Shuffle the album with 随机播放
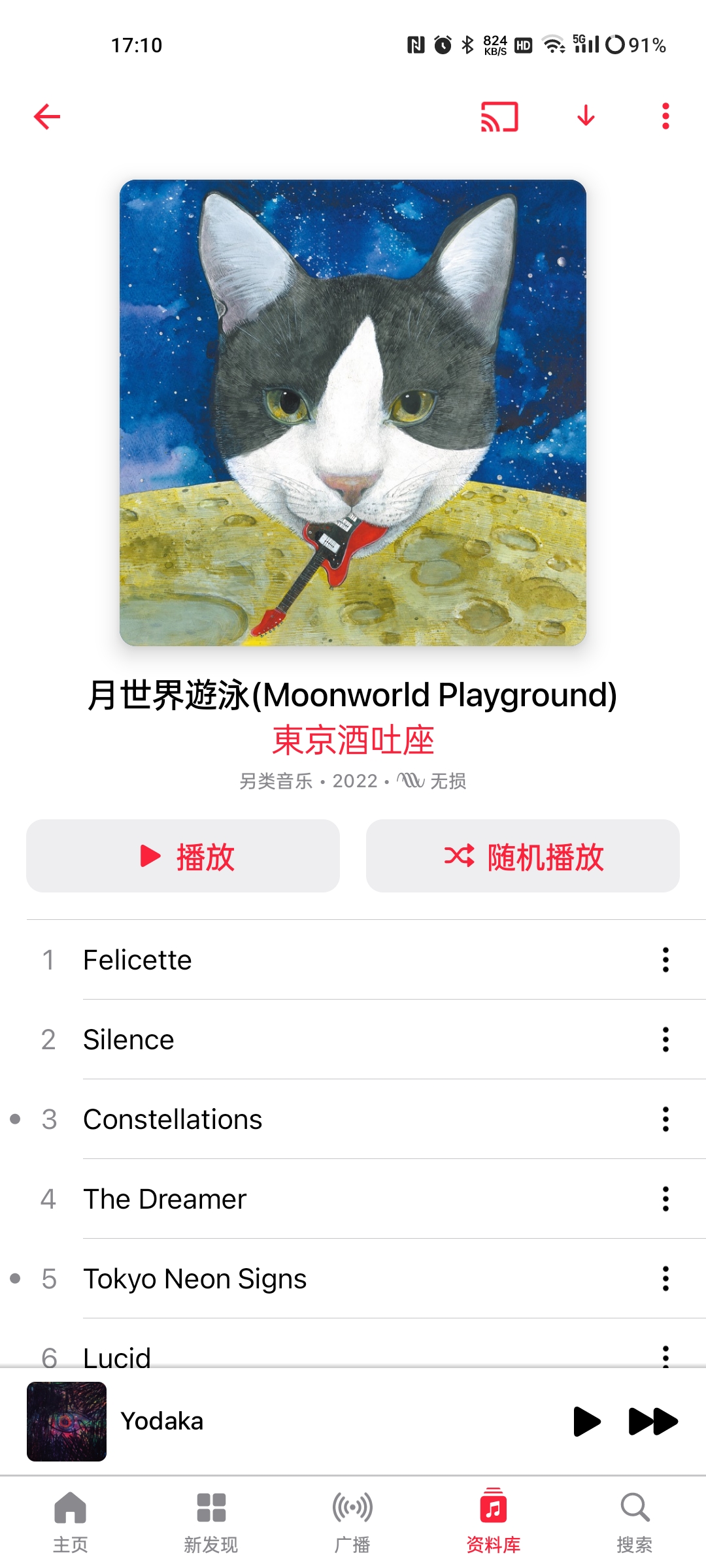The height and width of the screenshot is (1568, 706). point(523,856)
